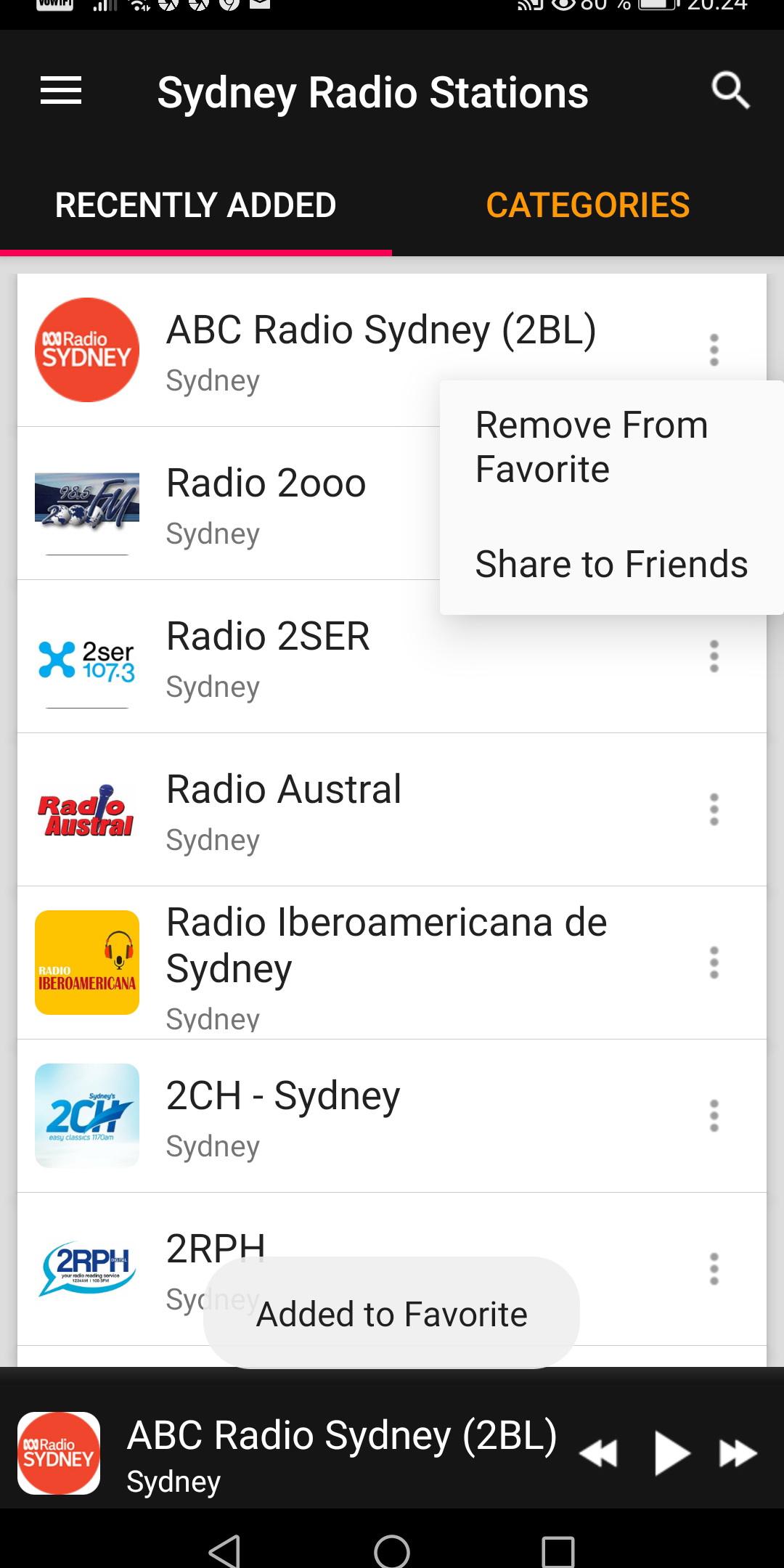784x1568 pixels.
Task: Switch to the Categories tab
Action: [588, 205]
